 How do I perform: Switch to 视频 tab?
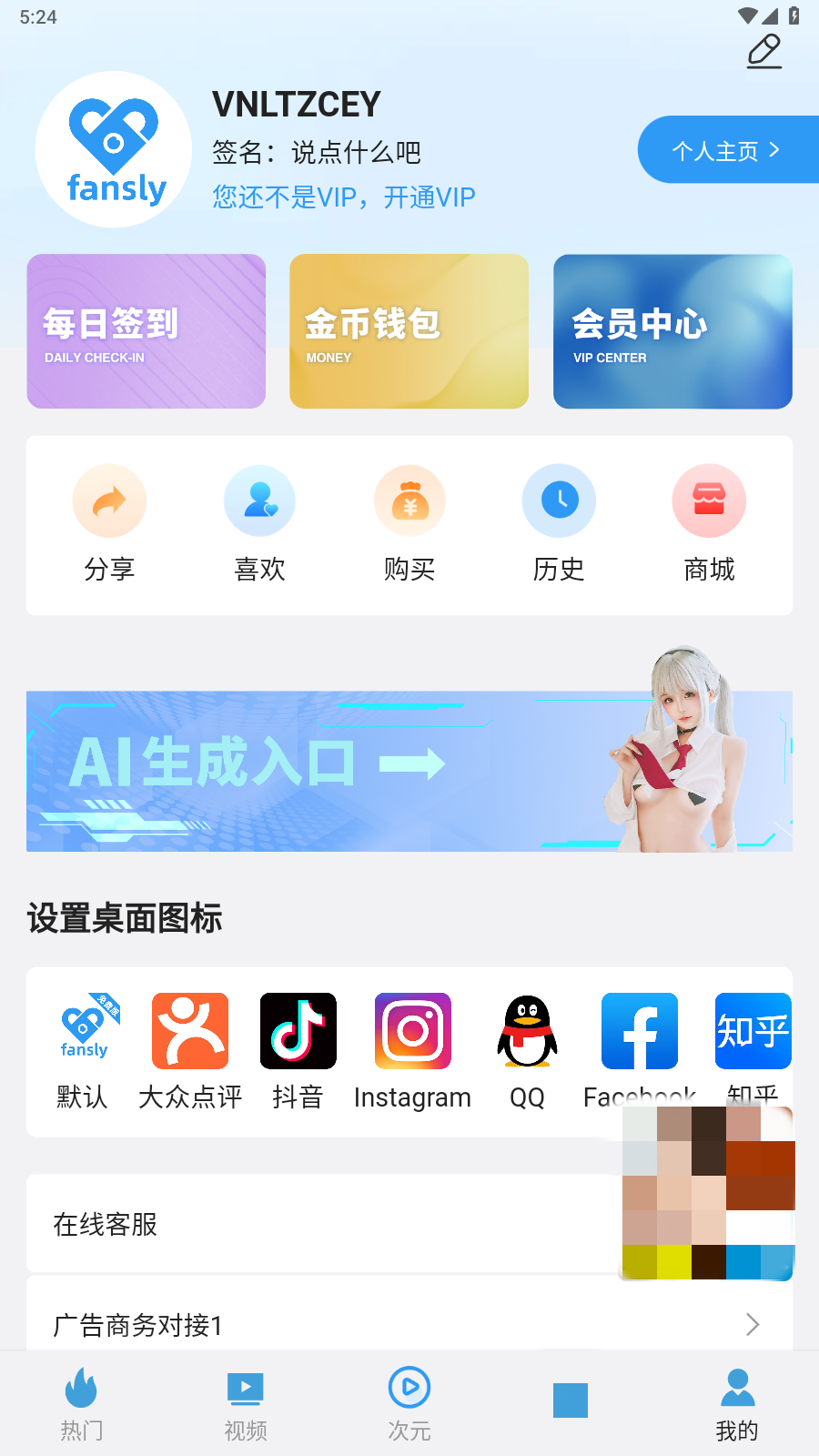(x=246, y=1404)
